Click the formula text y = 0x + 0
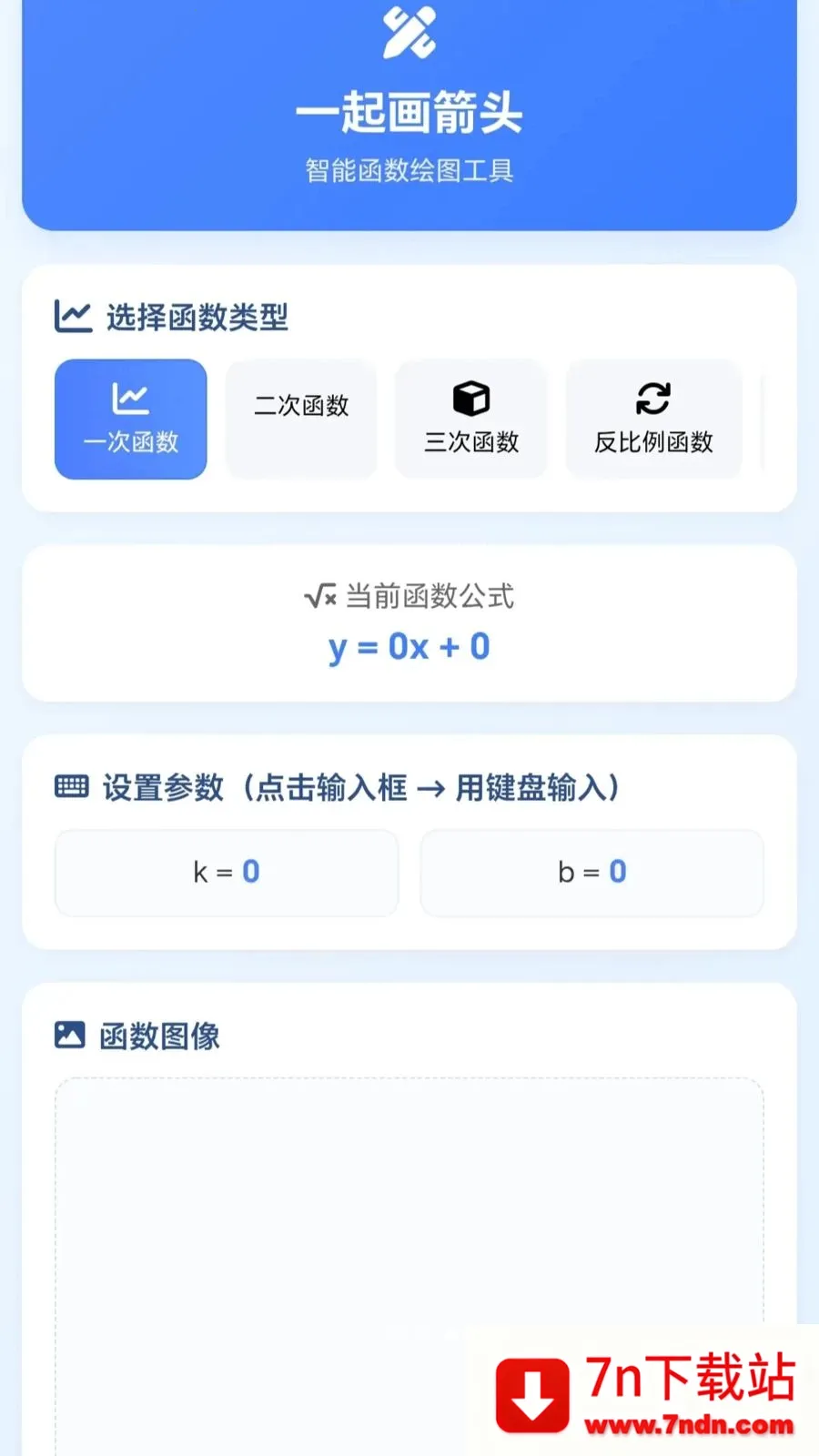 coord(409,647)
